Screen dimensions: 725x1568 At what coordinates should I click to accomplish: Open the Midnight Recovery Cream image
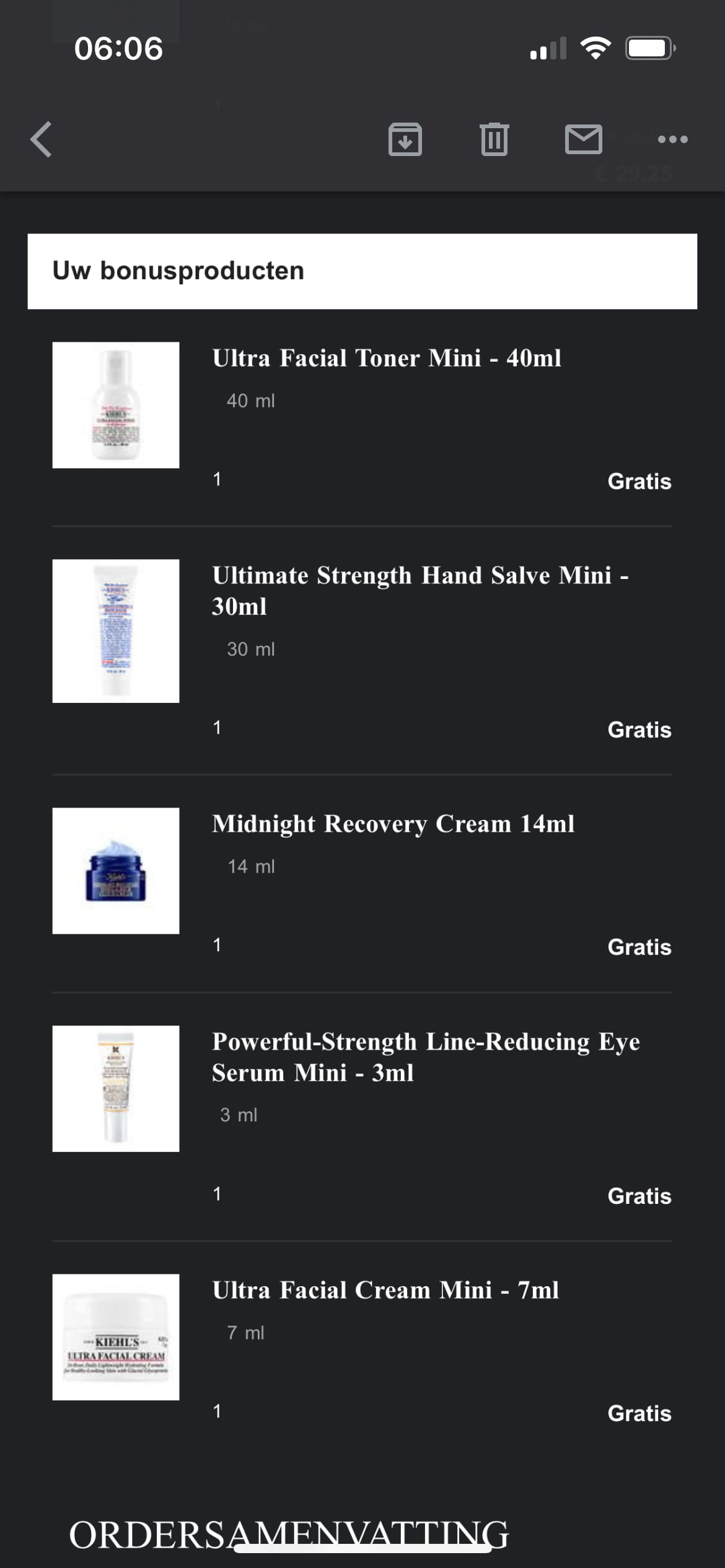[116, 870]
